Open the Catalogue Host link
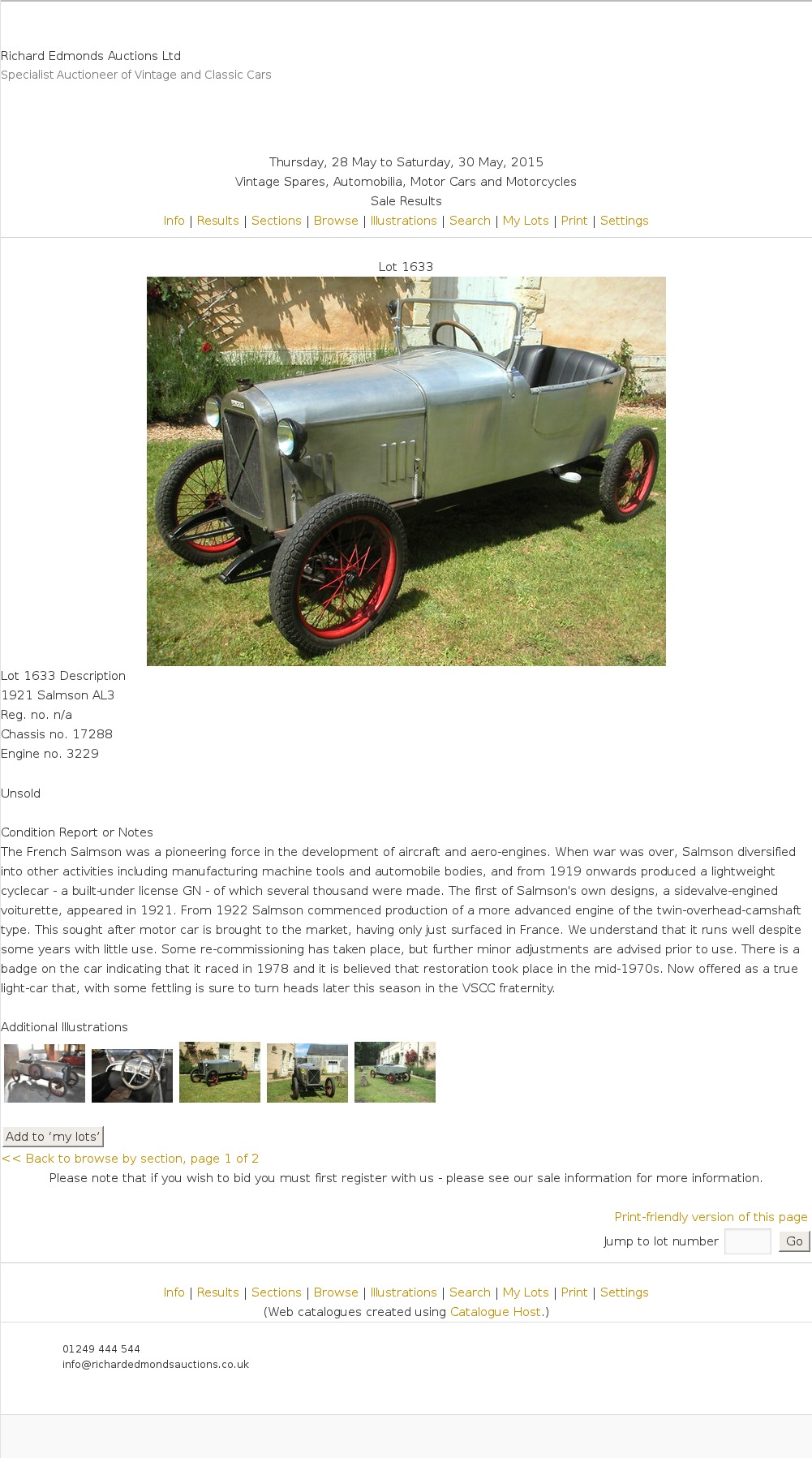 pos(495,1312)
